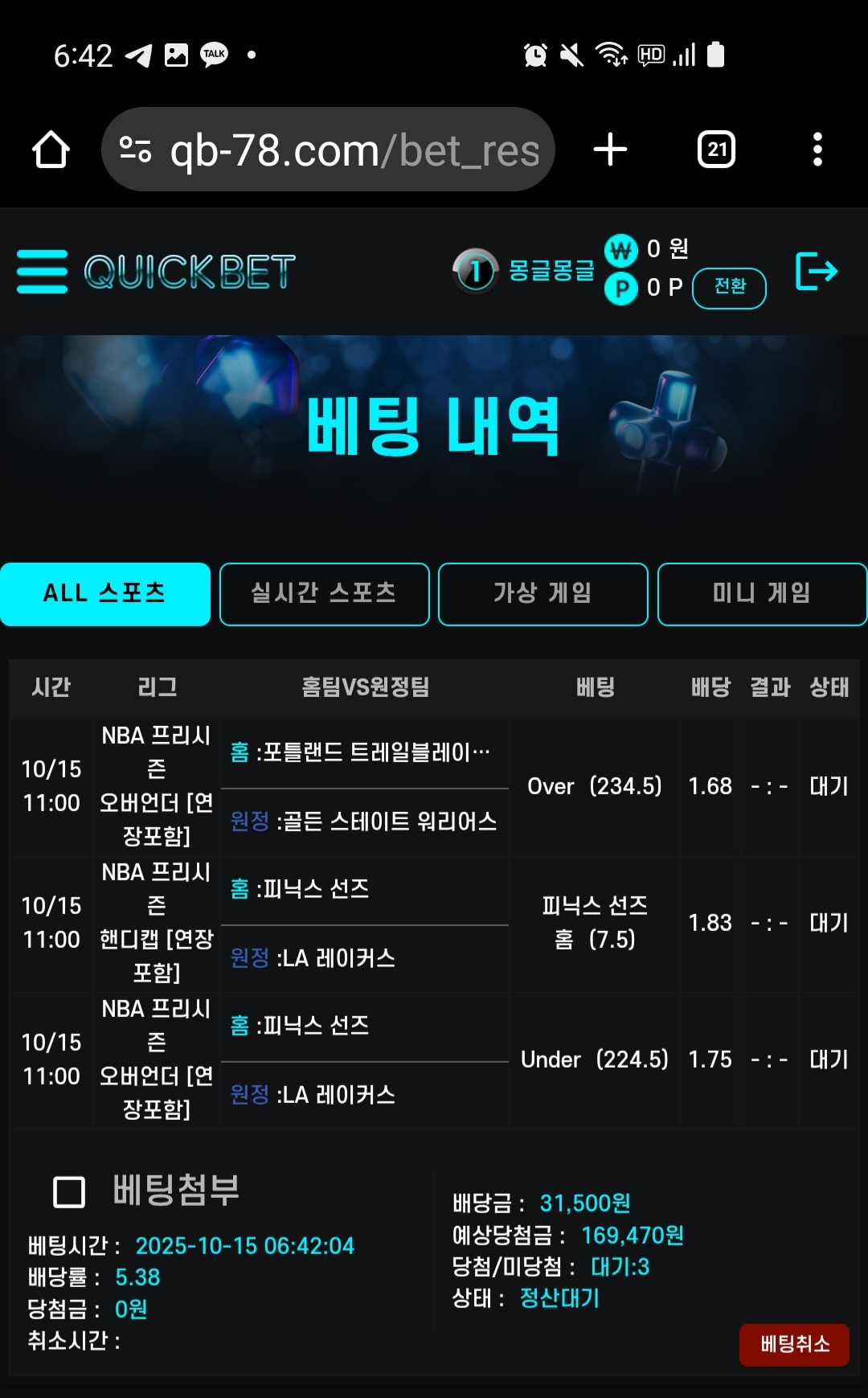Check the 베팅첨부 checkbox
Screen dimensions: 868x1398
click(69, 1191)
